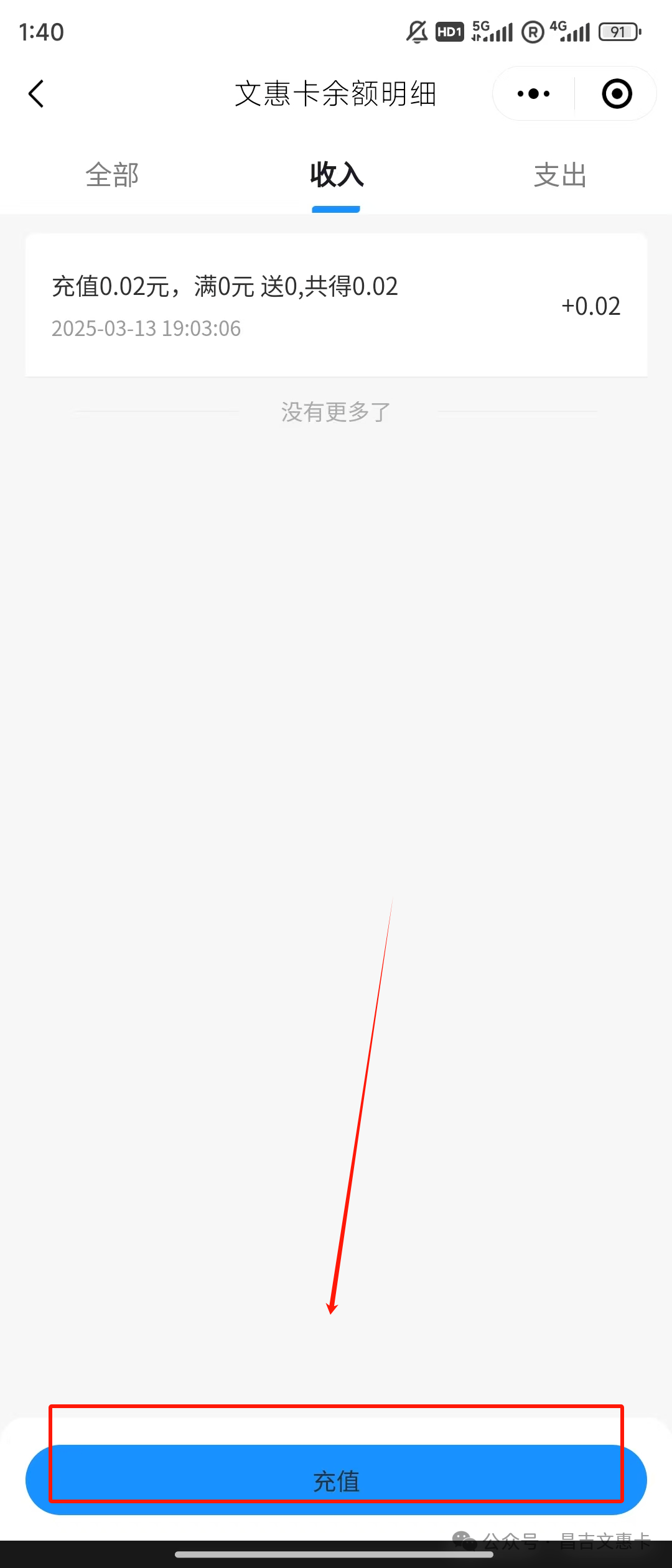The width and height of the screenshot is (672, 1568).
Task: Show the 支出 tab
Action: (560, 175)
